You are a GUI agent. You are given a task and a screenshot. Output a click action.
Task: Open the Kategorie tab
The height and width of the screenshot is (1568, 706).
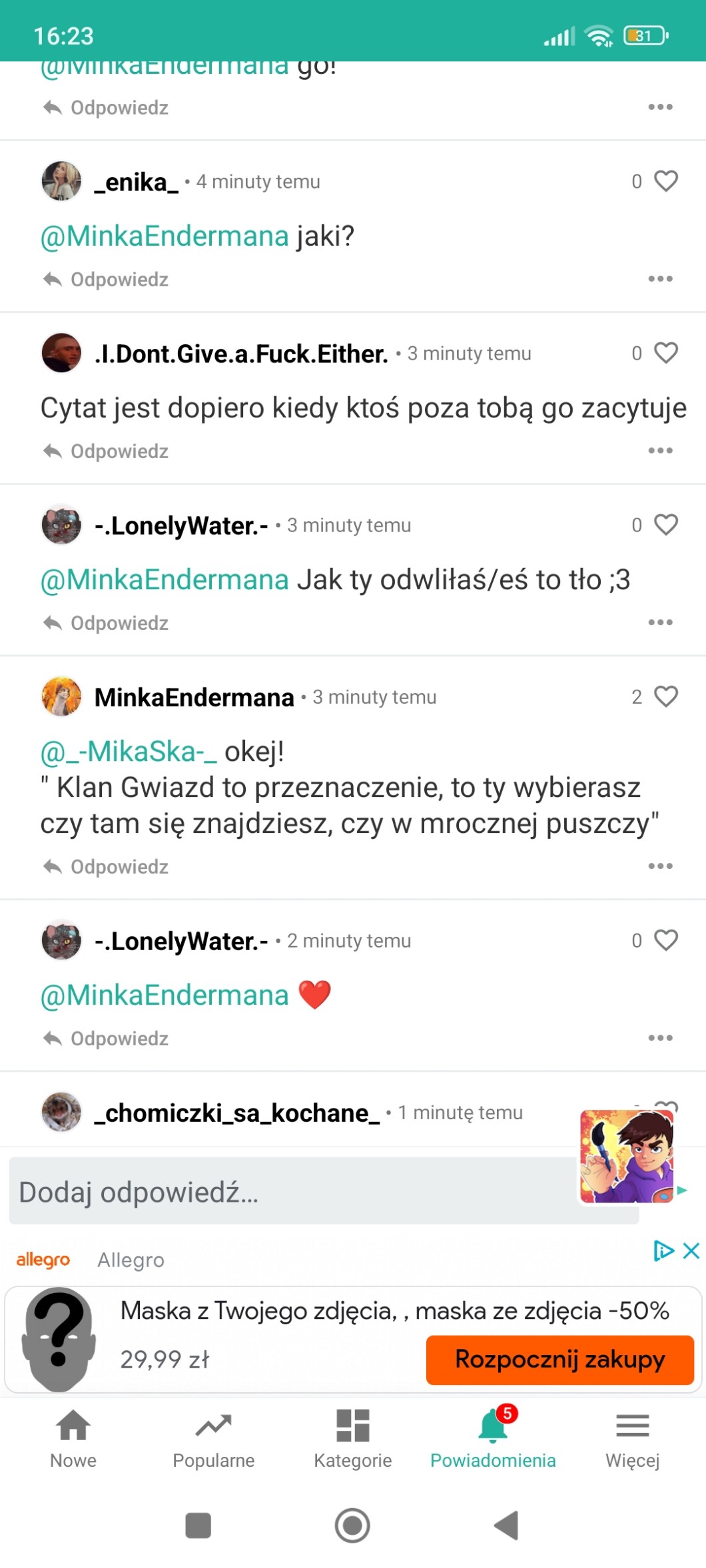point(353,1438)
